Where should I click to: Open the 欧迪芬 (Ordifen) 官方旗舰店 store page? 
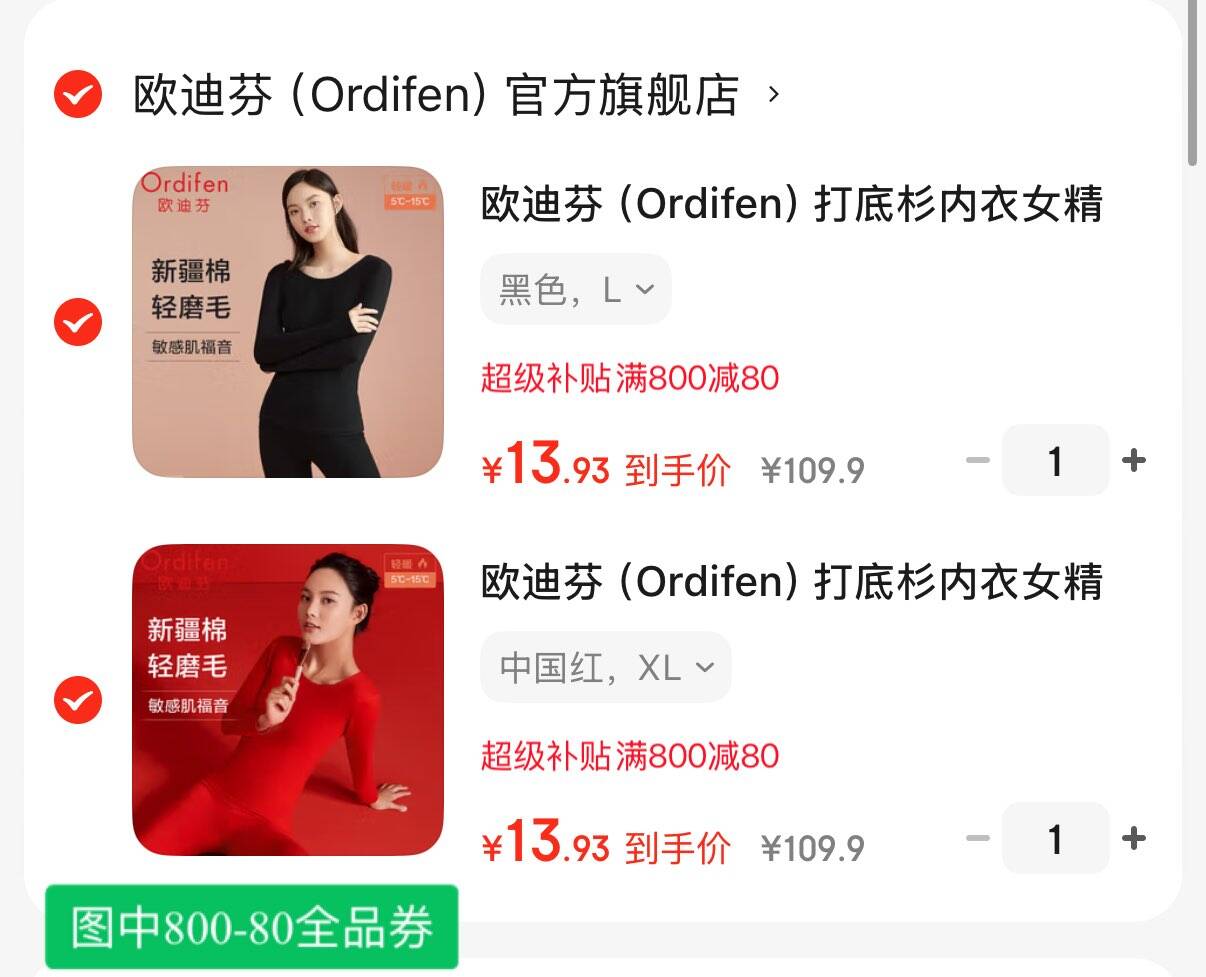(435, 96)
